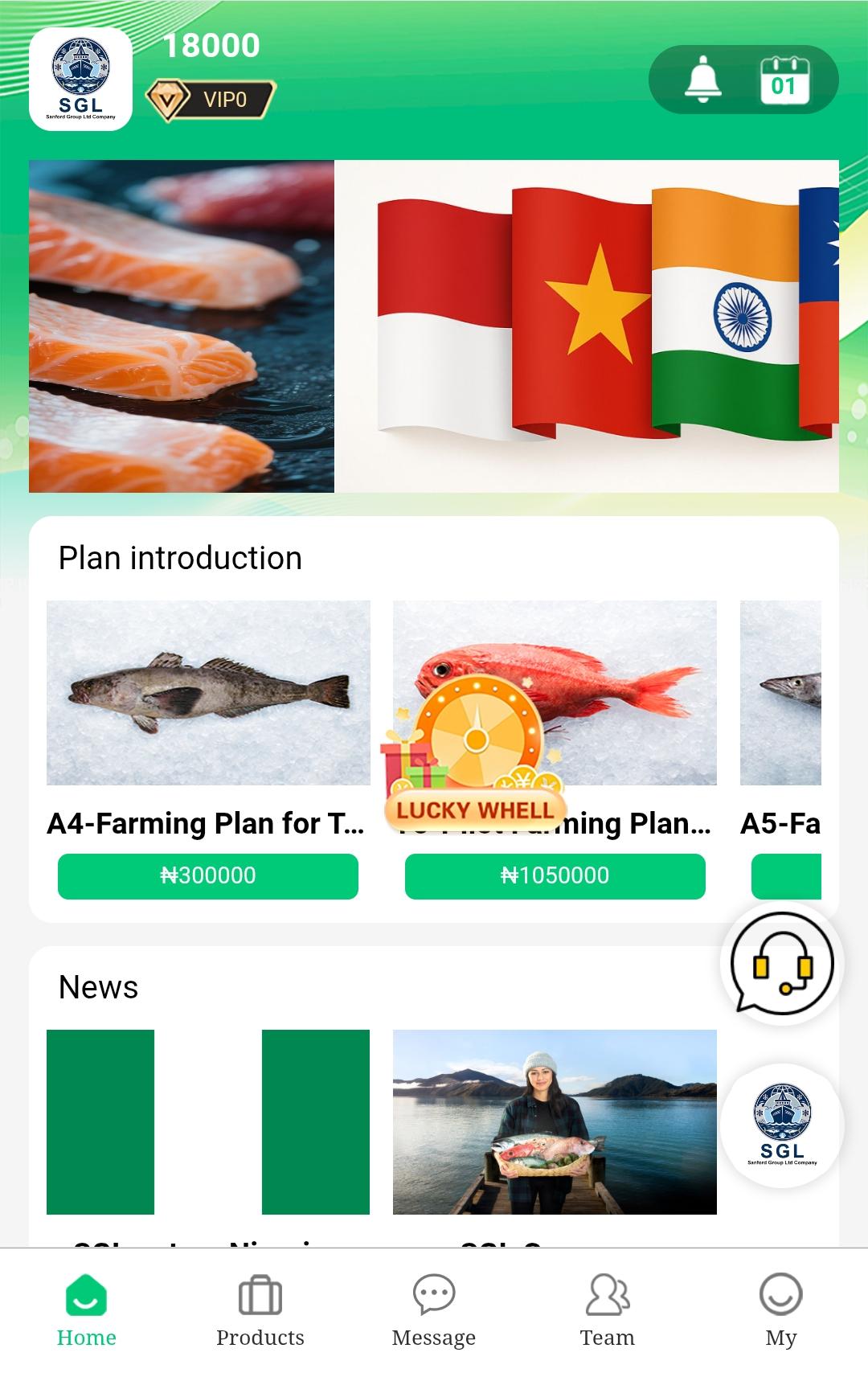Open the news item with green flag
Screen dimensions: 868x1373
point(208,1122)
